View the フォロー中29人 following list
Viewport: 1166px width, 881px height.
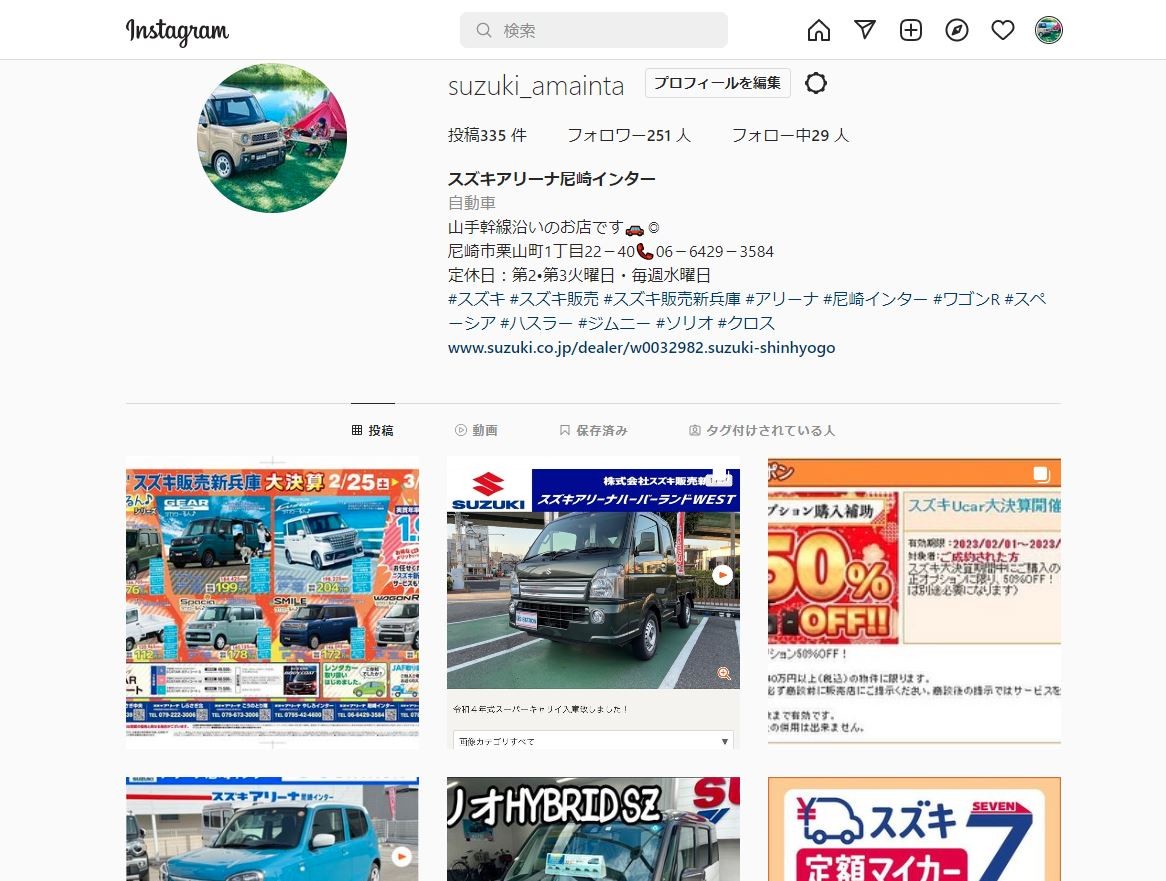[790, 135]
